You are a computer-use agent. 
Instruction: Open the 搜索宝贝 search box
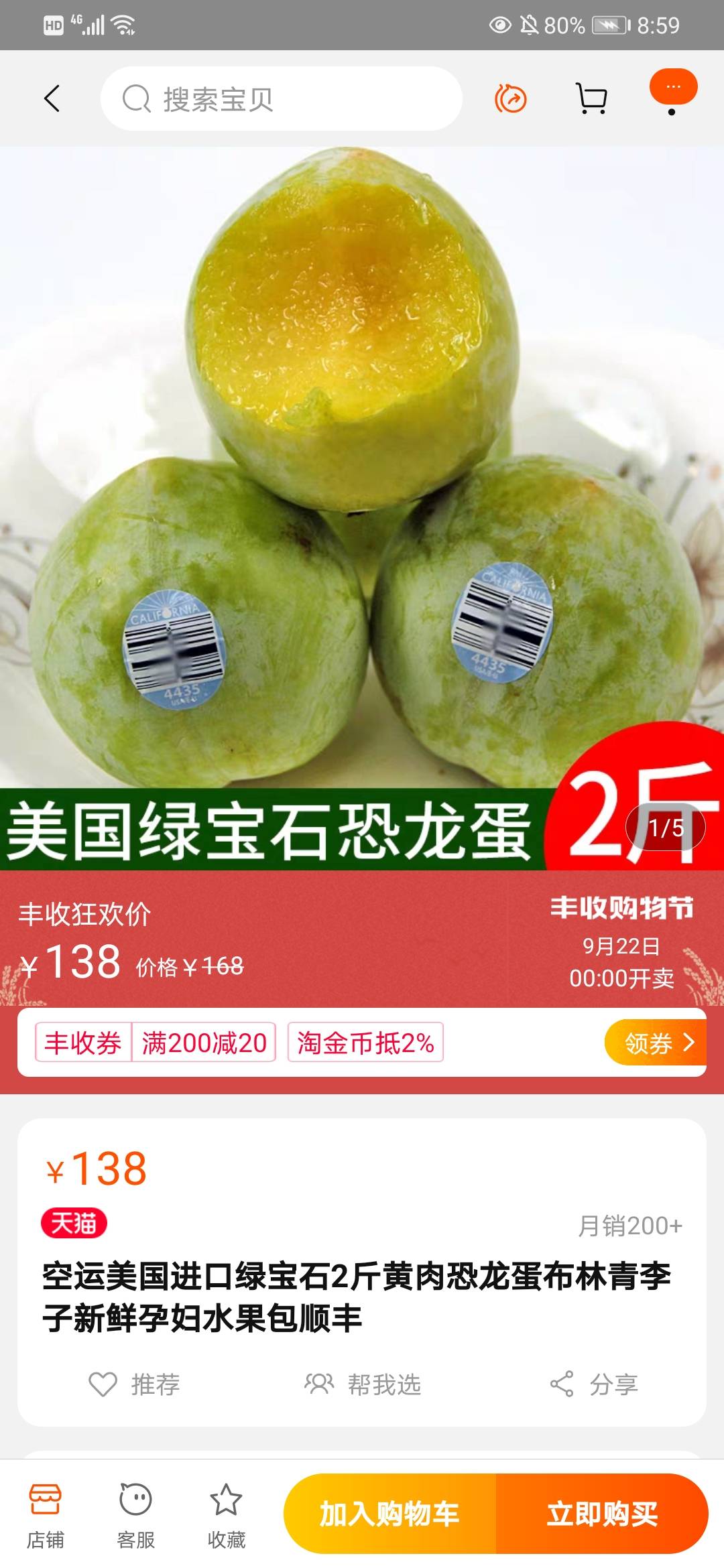click(281, 99)
